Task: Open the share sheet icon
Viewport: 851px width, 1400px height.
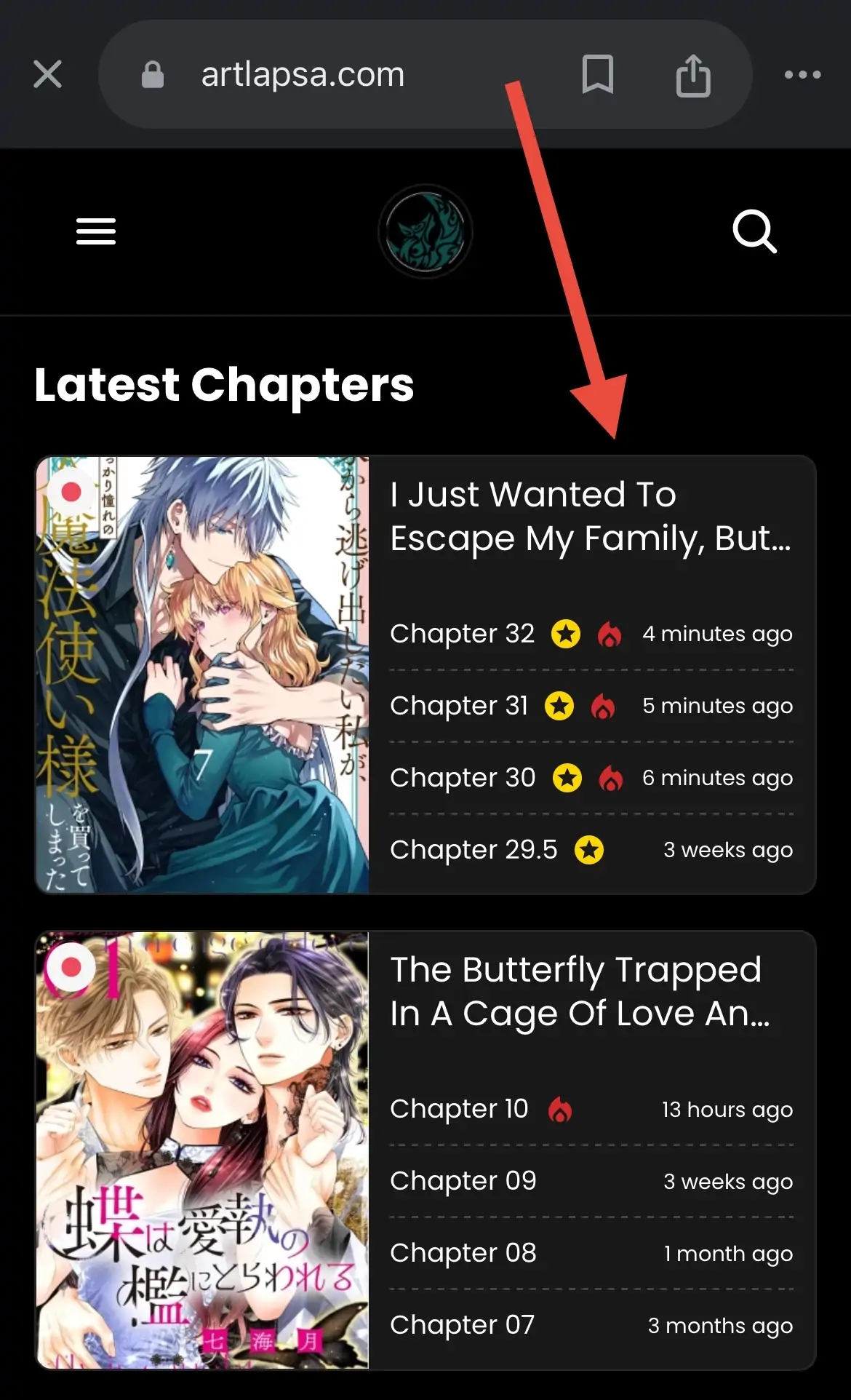Action: (692, 75)
